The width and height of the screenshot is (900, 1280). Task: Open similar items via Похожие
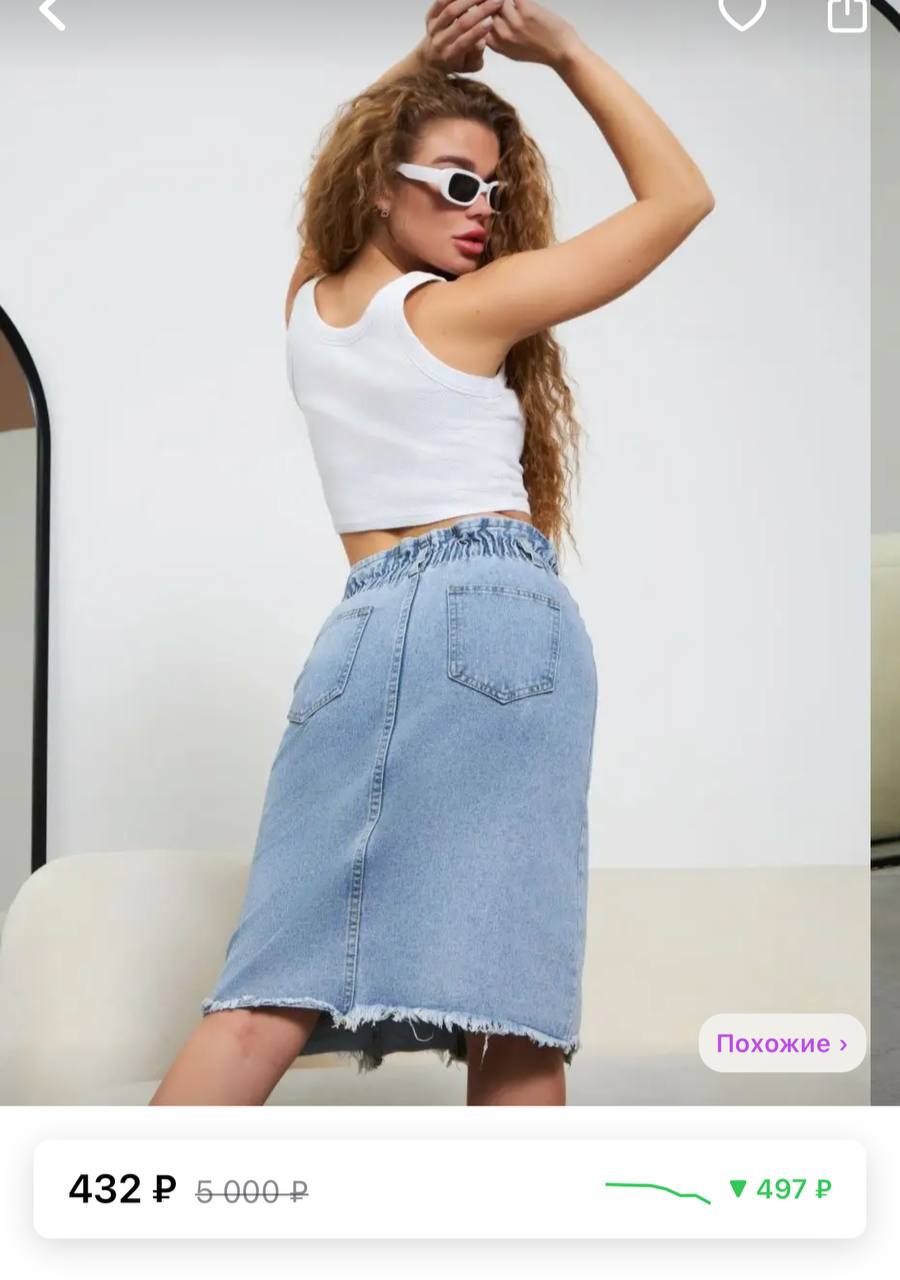pyautogui.click(x=781, y=1043)
